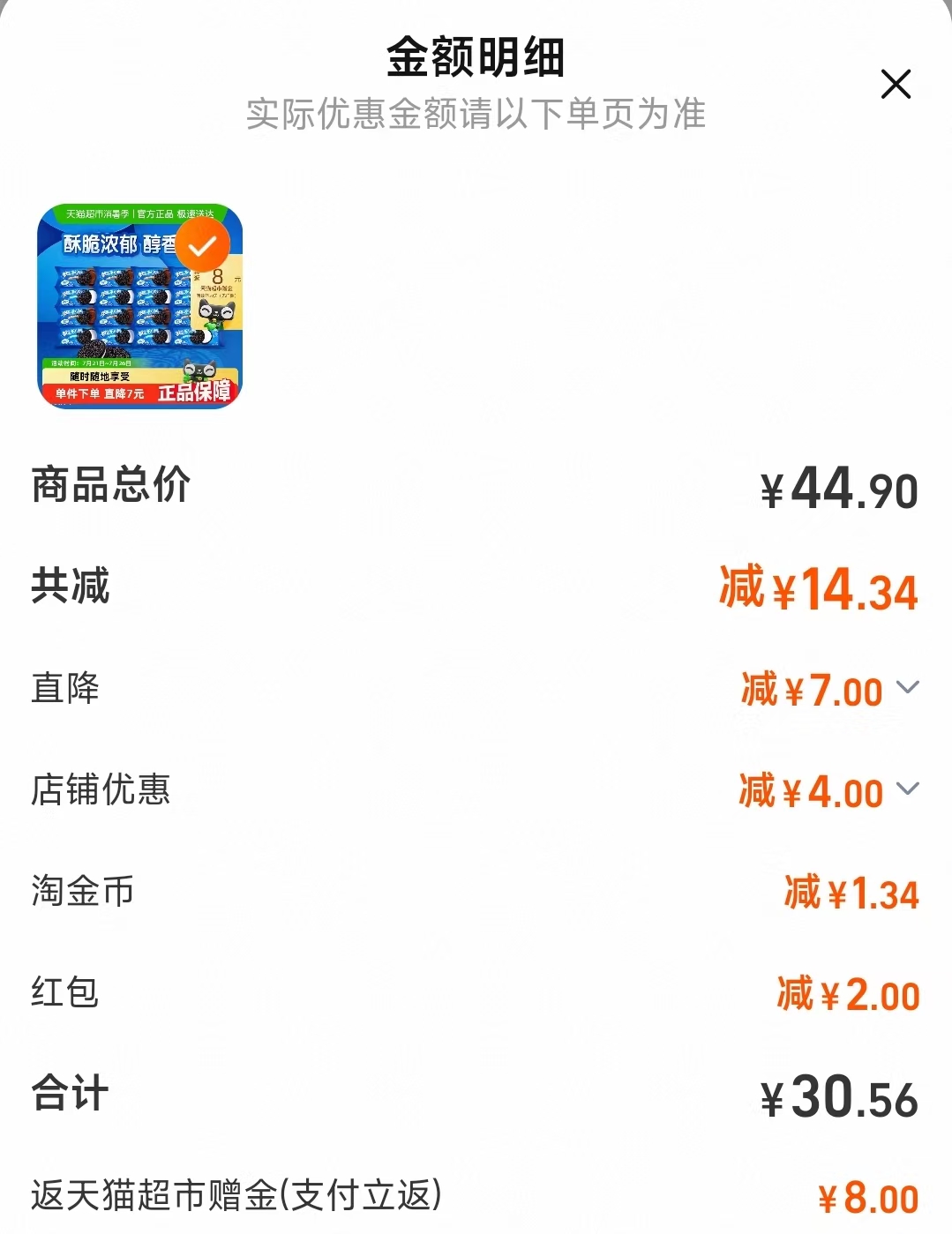Close the 金额明细 price detail popup
Image resolution: width=952 pixels, height=1234 pixels.
click(x=896, y=84)
